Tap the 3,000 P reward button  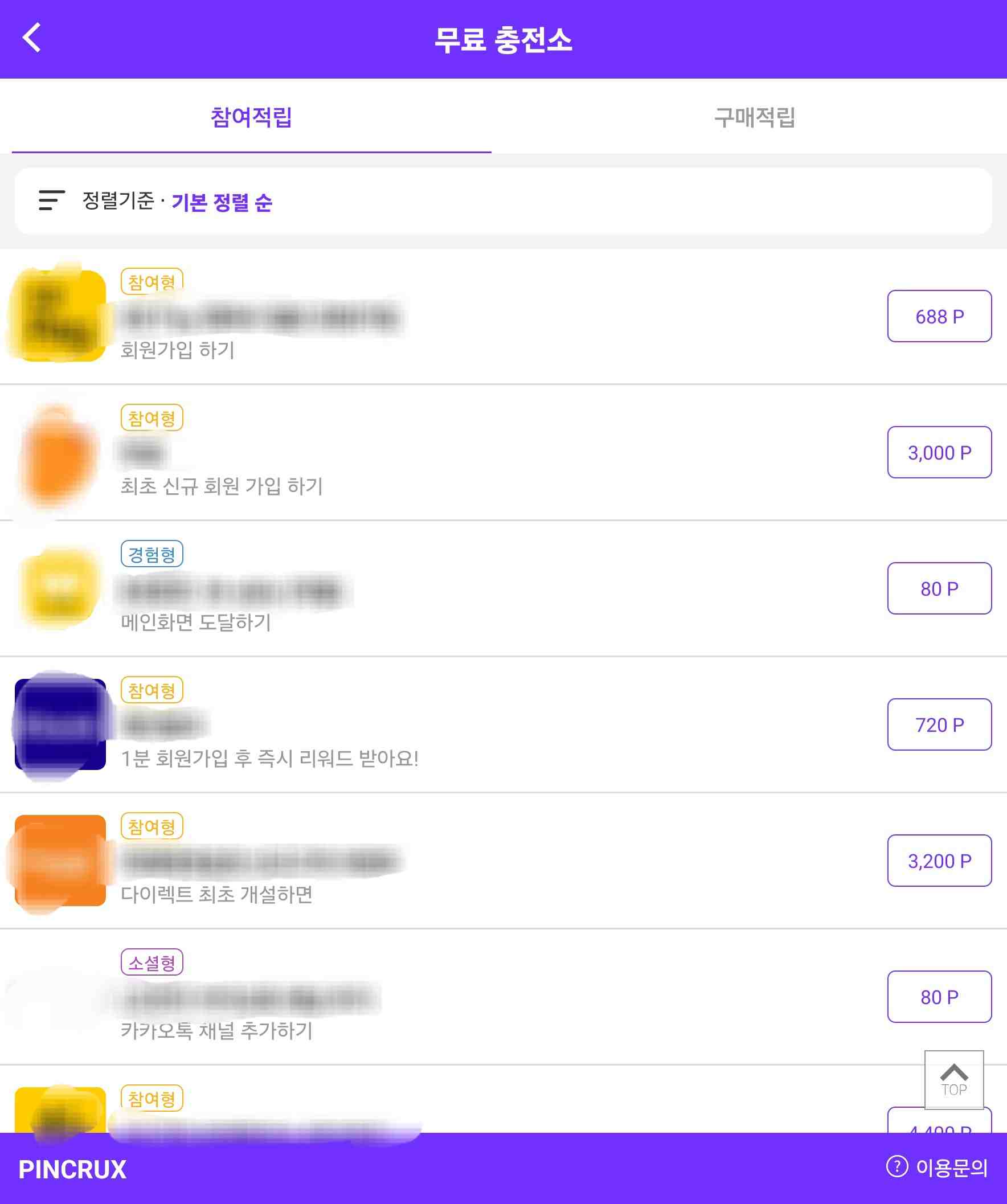(x=939, y=453)
